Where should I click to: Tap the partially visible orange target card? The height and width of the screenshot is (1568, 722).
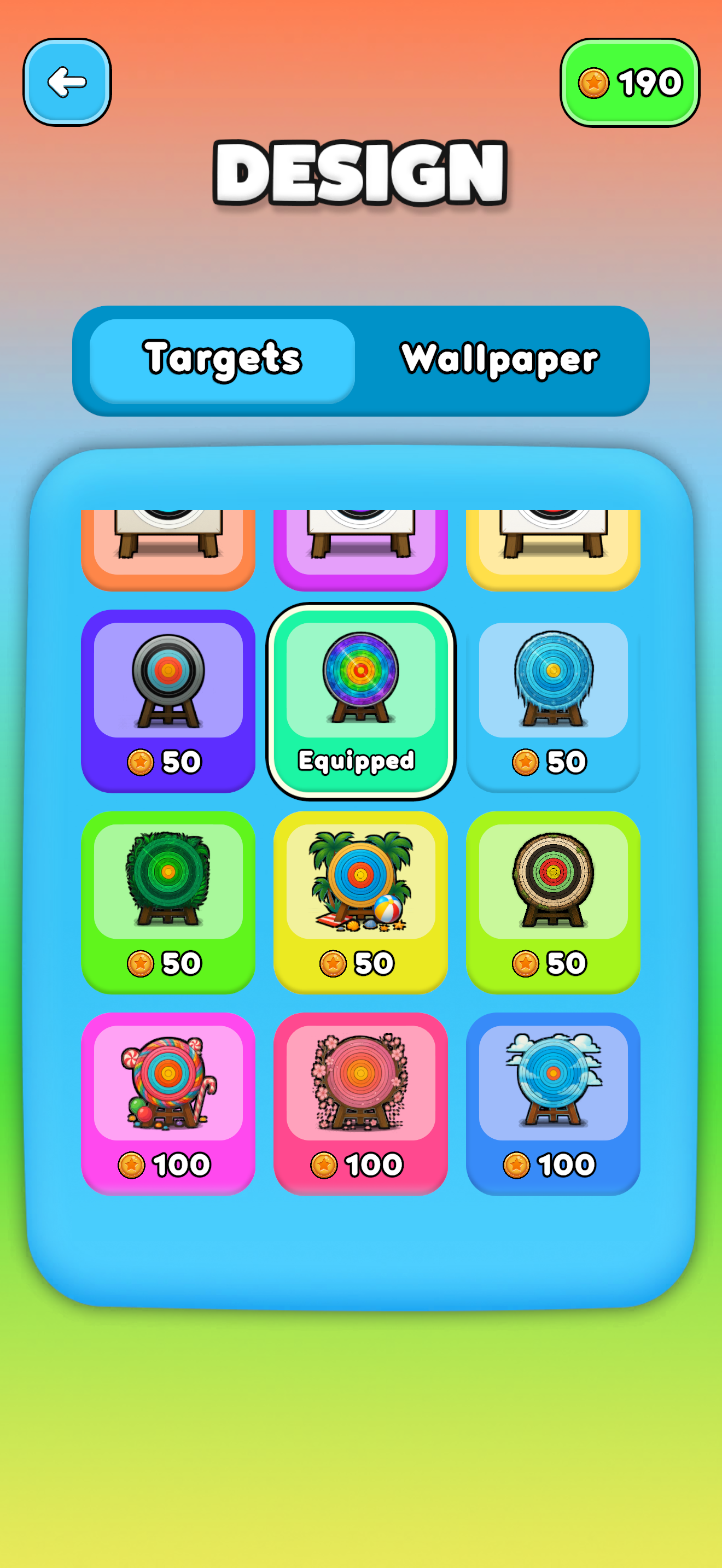168,549
